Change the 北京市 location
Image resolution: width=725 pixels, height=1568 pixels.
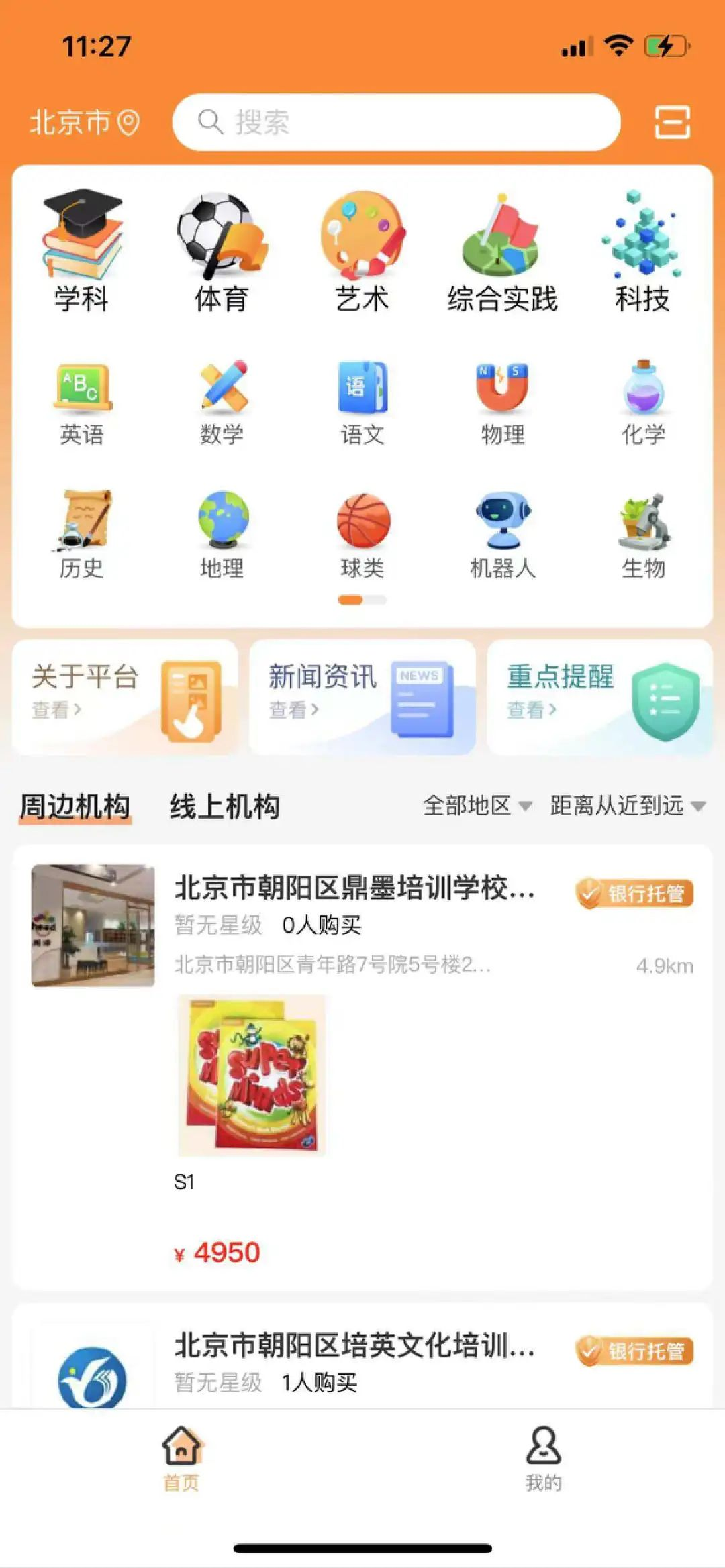click(84, 122)
